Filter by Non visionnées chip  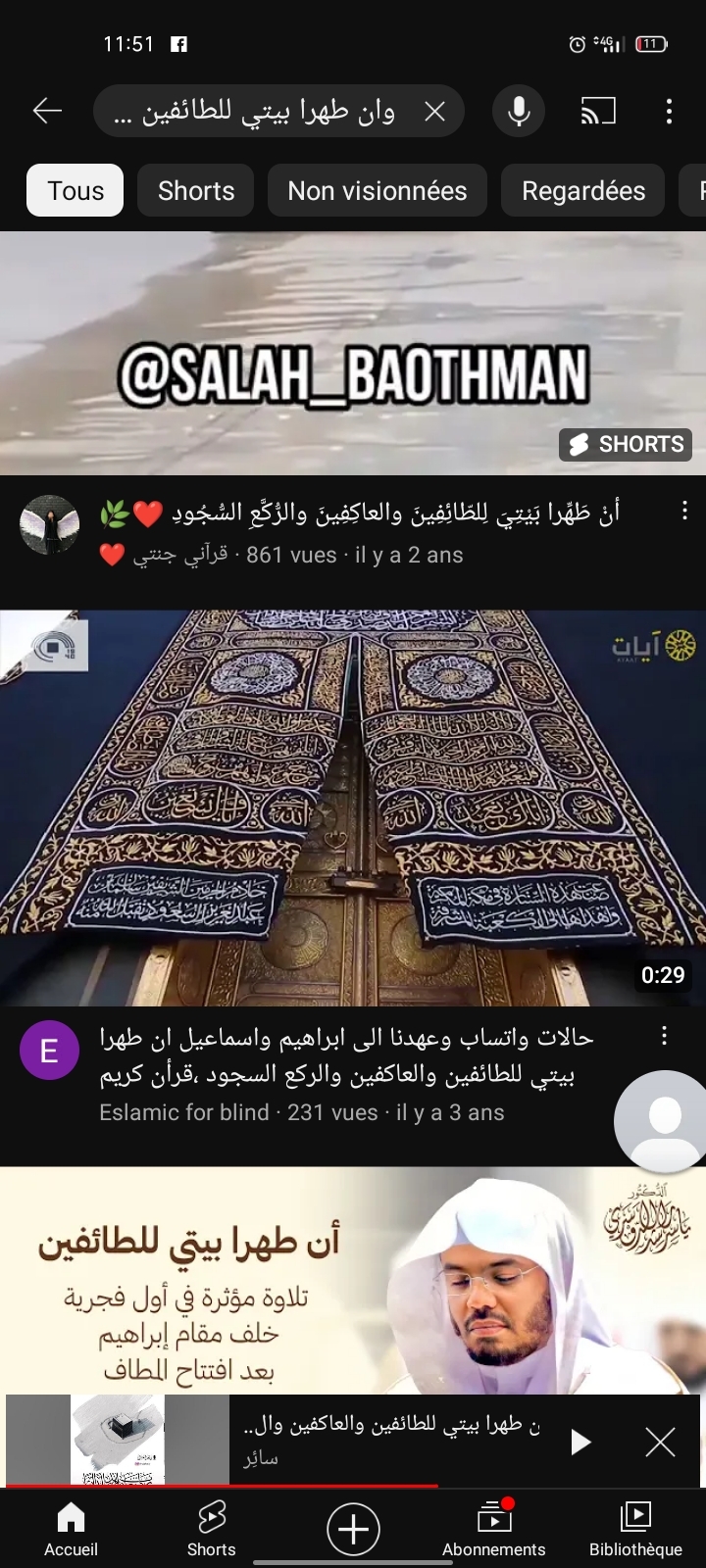[x=378, y=190]
